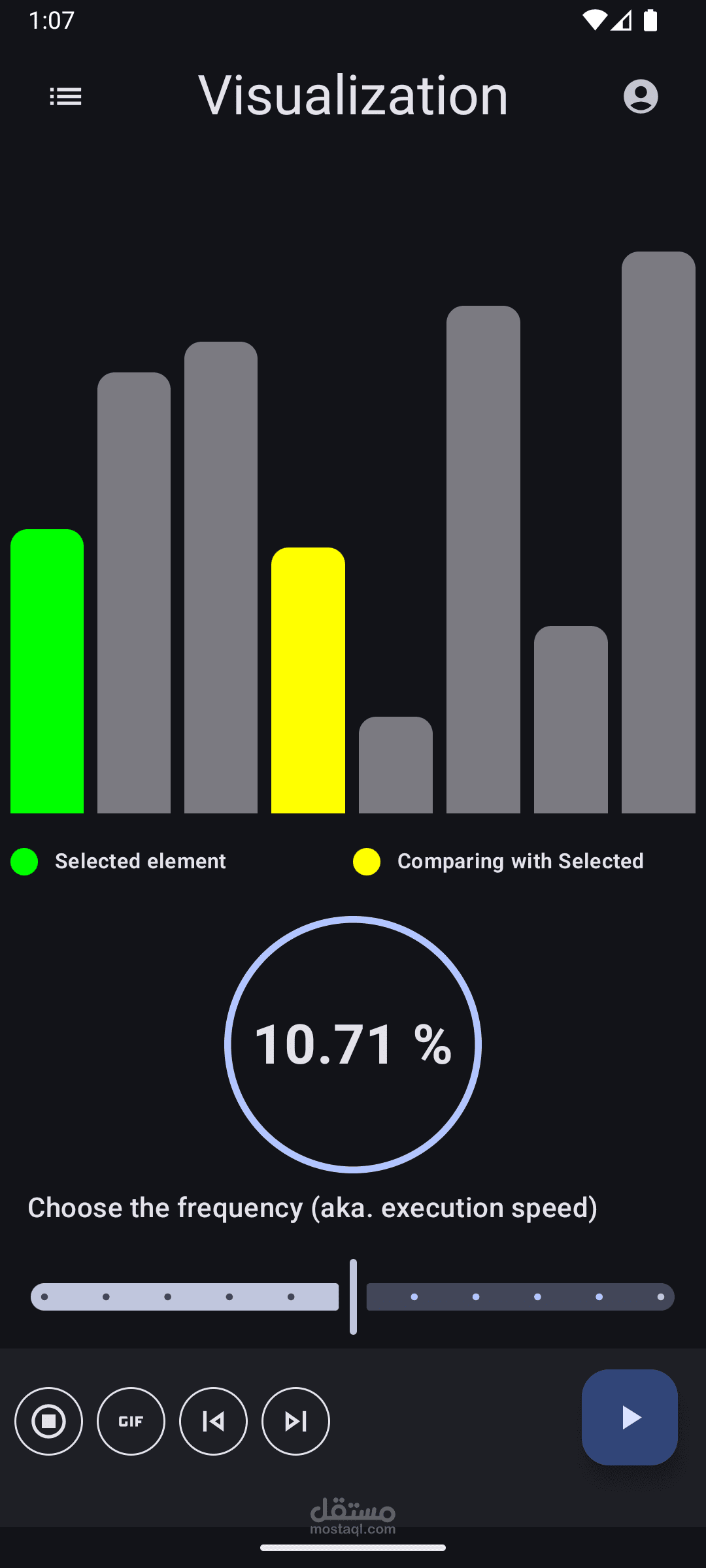Image resolution: width=706 pixels, height=1568 pixels.
Task: Skip forward to the next step
Action: pyautogui.click(x=296, y=1421)
